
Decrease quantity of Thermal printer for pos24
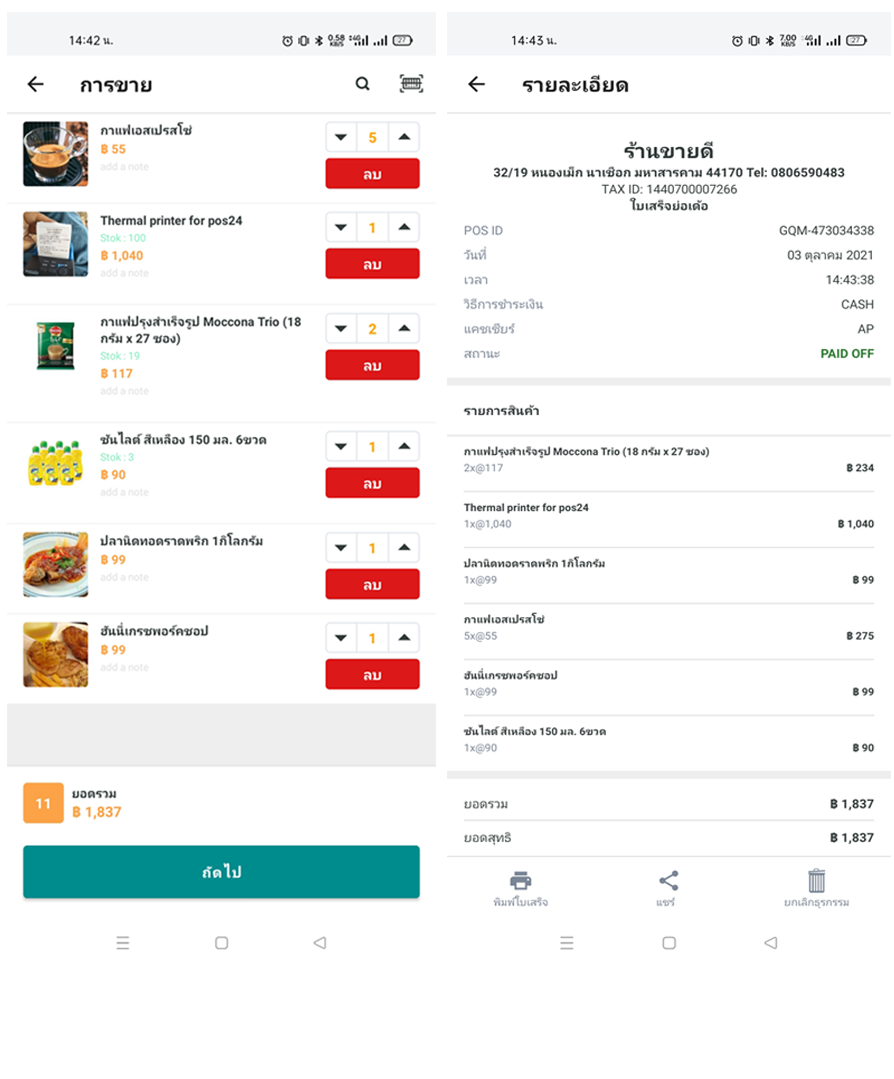(x=342, y=228)
